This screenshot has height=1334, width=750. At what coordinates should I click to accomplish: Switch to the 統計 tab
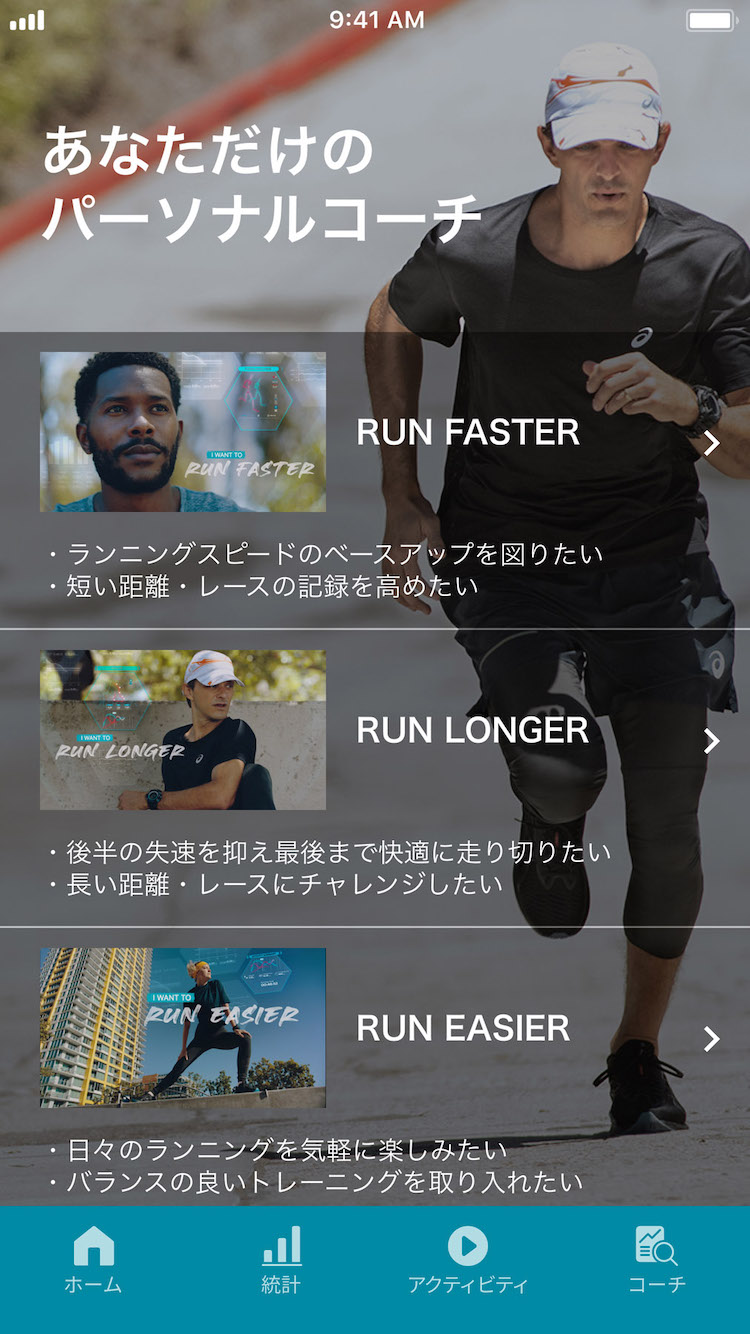281,1260
